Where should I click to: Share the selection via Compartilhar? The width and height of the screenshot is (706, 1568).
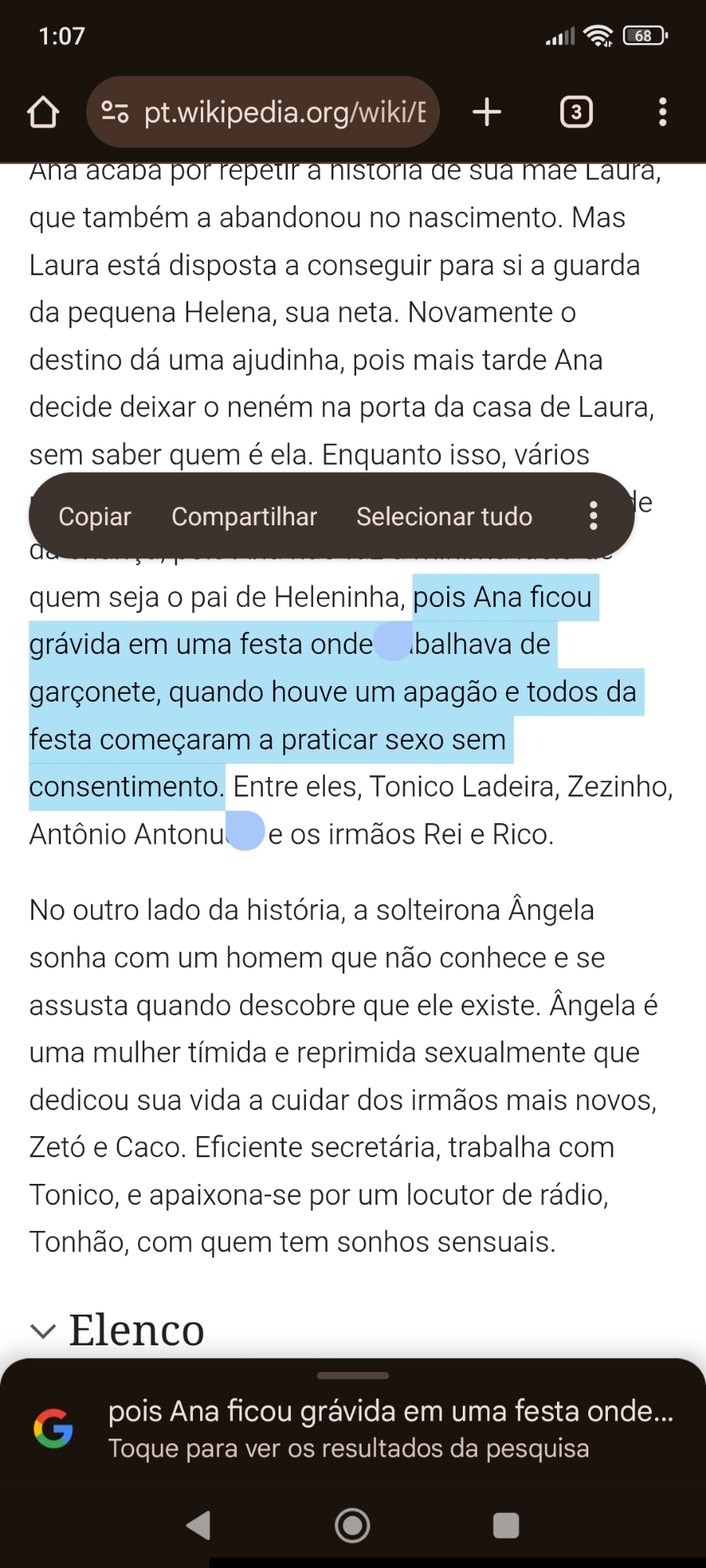[x=244, y=517]
